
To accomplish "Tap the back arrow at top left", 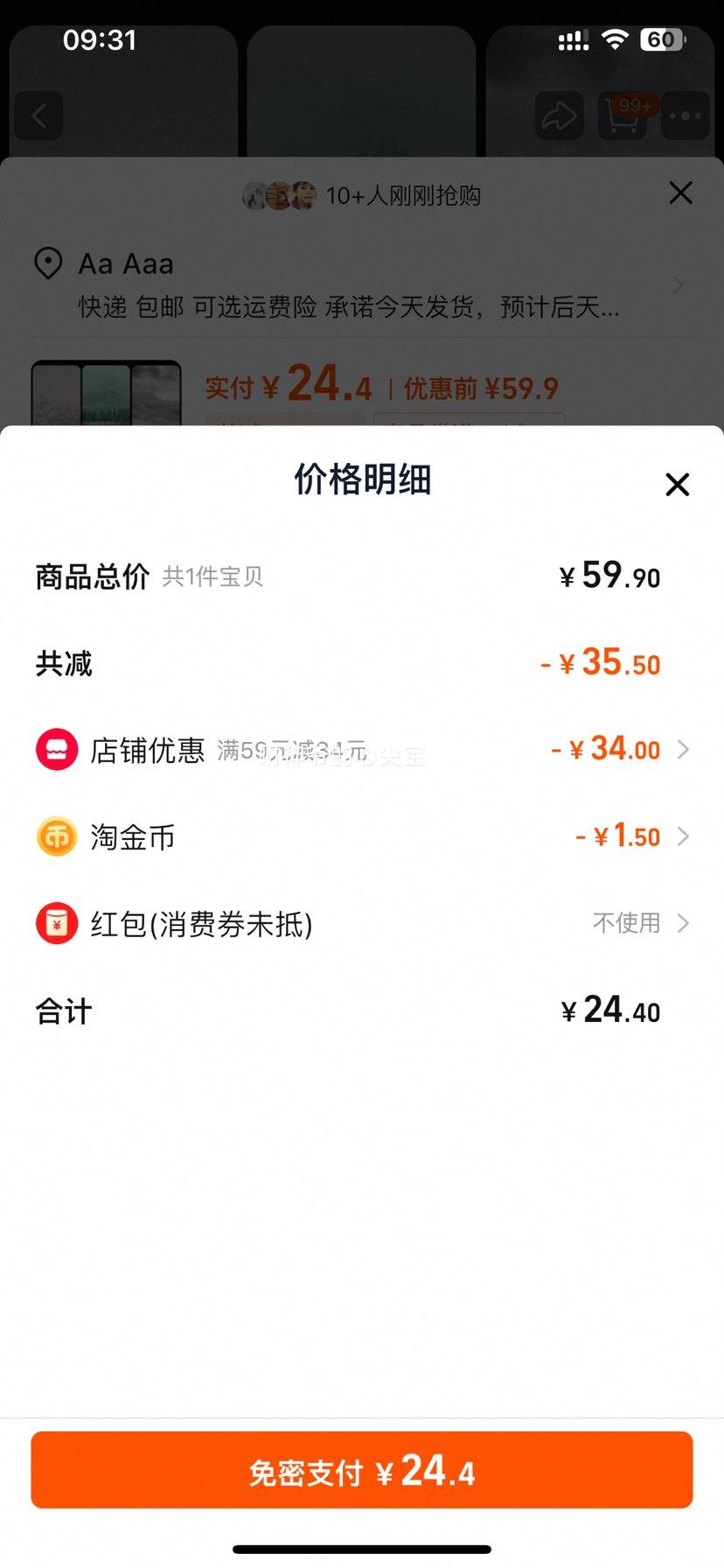I will pyautogui.click(x=38, y=116).
